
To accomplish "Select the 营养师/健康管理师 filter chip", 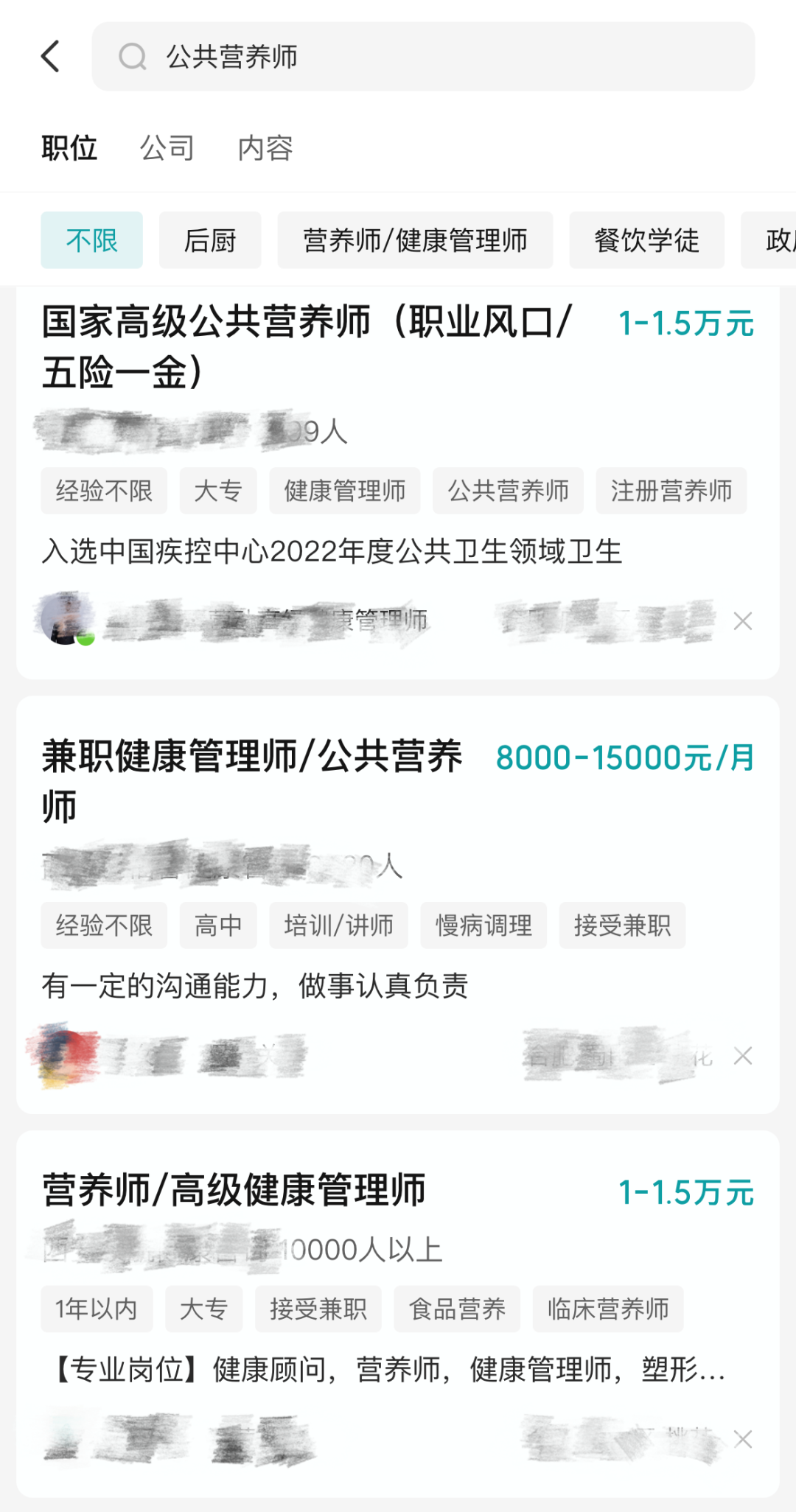I will coord(415,239).
